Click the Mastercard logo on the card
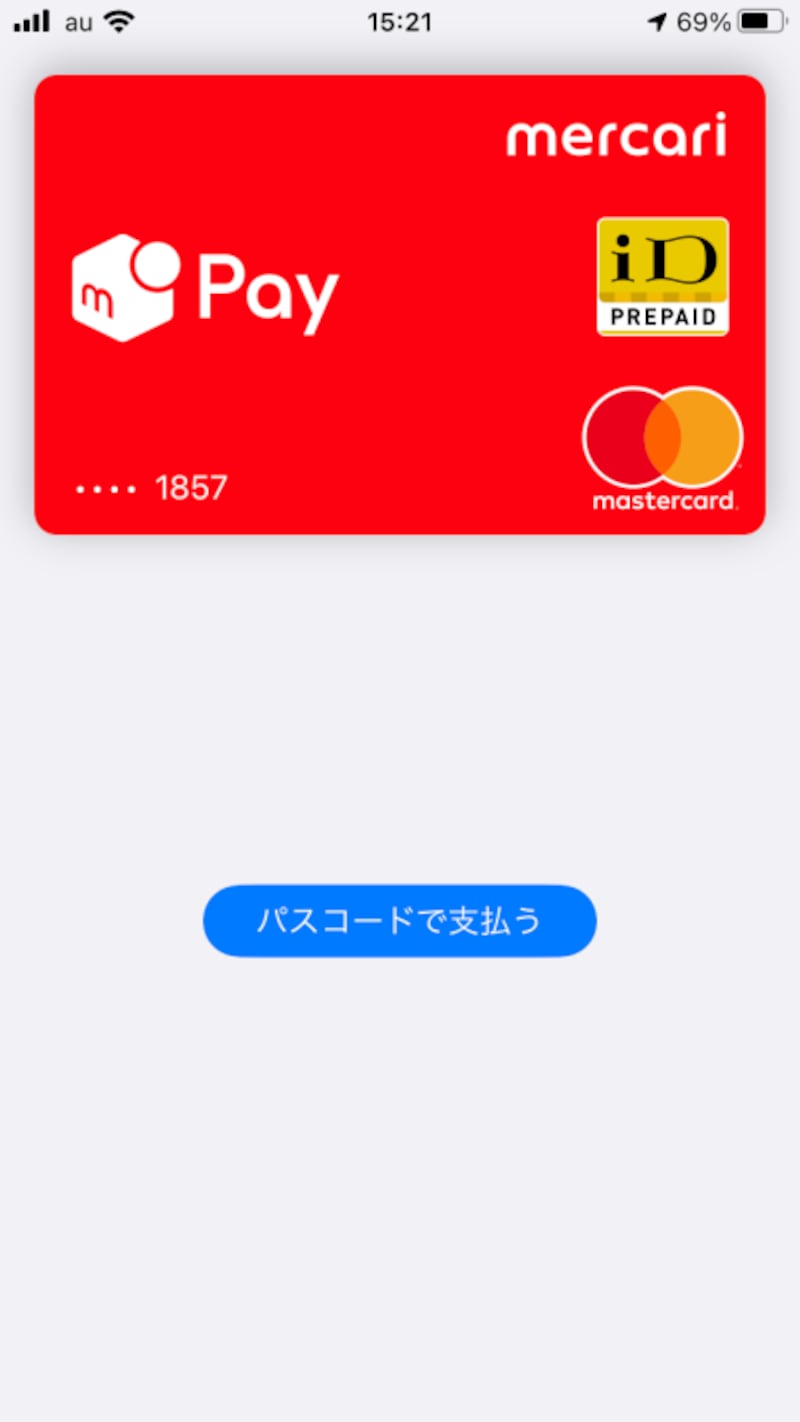Screen dimensions: 800x1422 click(662, 445)
